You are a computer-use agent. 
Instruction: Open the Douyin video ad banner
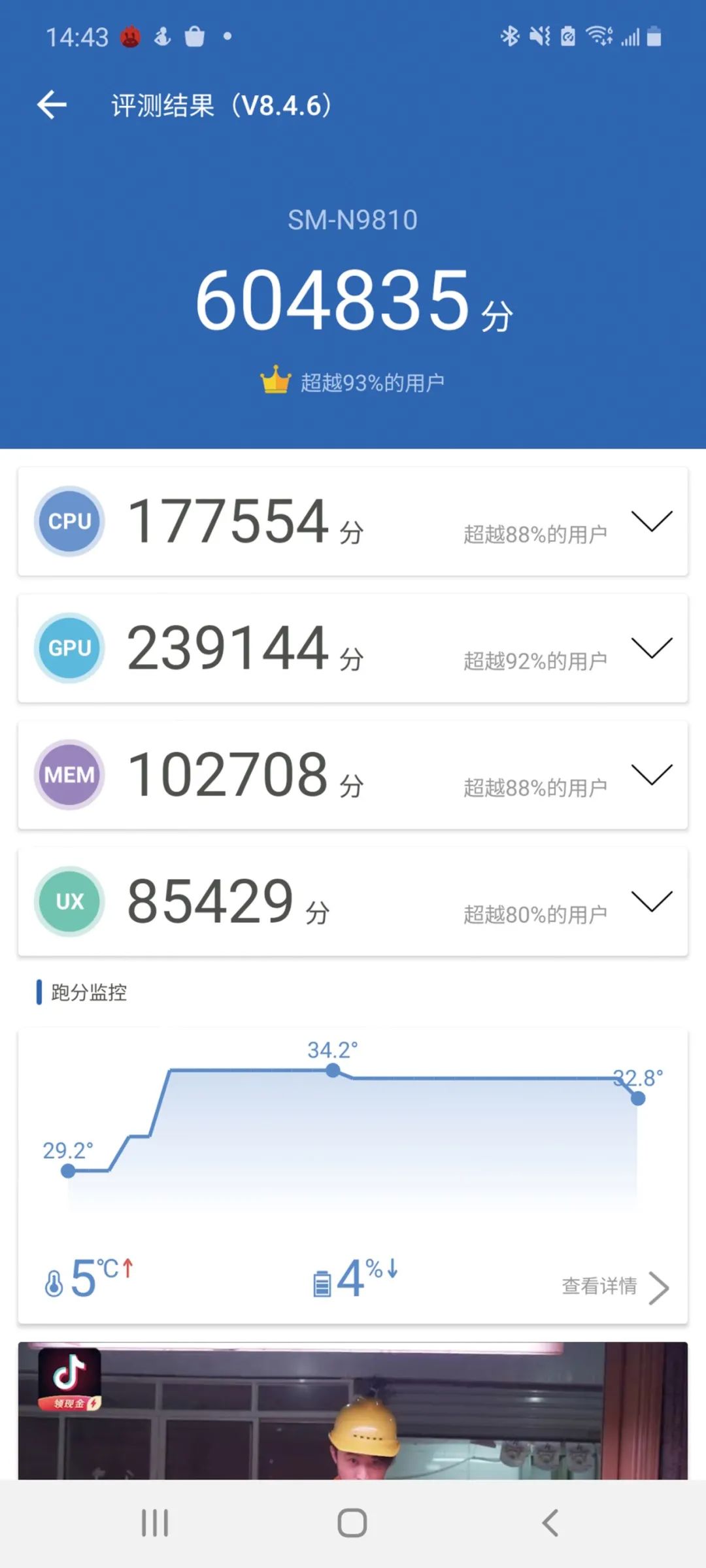point(353,1412)
